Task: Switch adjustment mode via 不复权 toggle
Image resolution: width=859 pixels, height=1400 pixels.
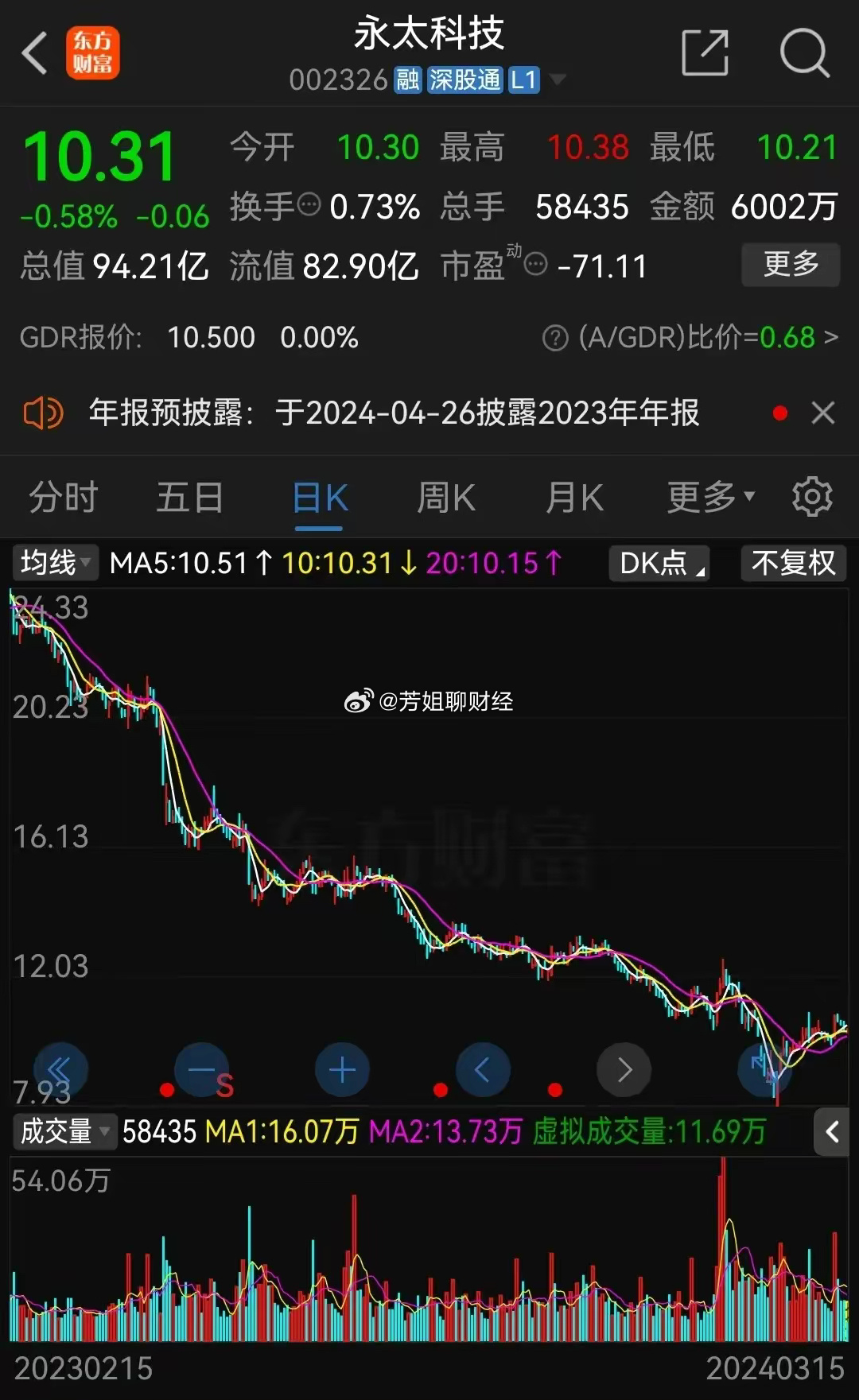Action: (x=793, y=563)
